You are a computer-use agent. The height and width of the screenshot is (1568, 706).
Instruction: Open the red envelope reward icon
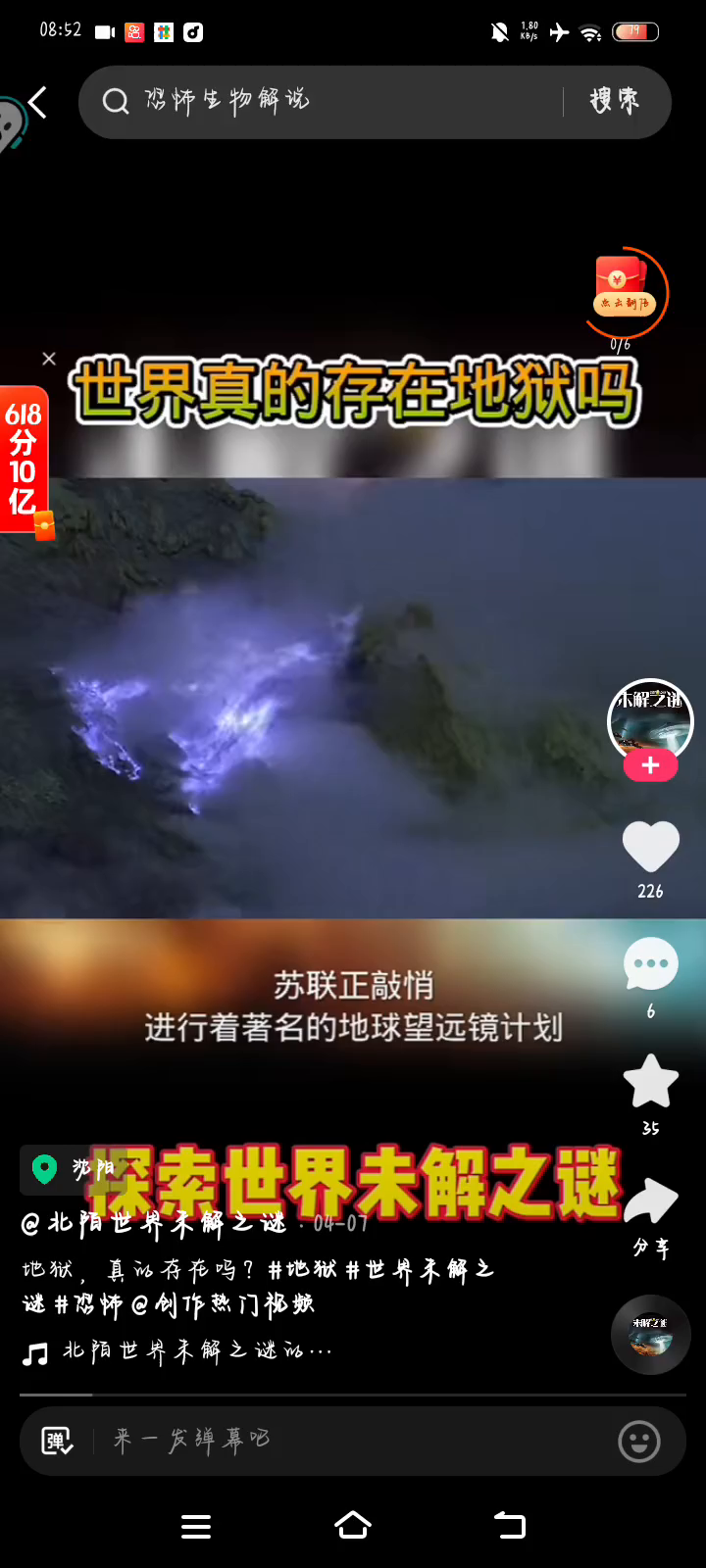pyautogui.click(x=622, y=289)
